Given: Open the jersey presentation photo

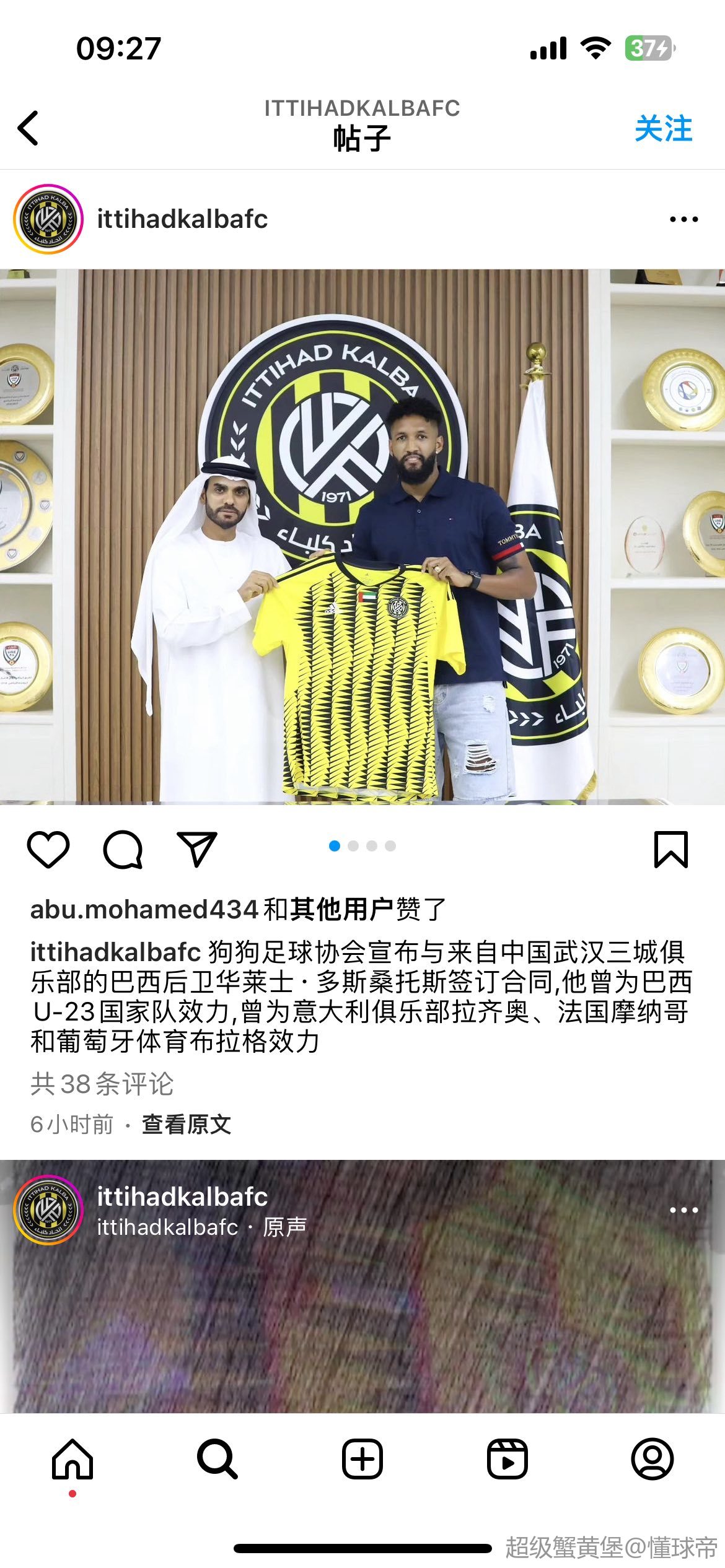Looking at the screenshot, I should pyautogui.click(x=362, y=536).
